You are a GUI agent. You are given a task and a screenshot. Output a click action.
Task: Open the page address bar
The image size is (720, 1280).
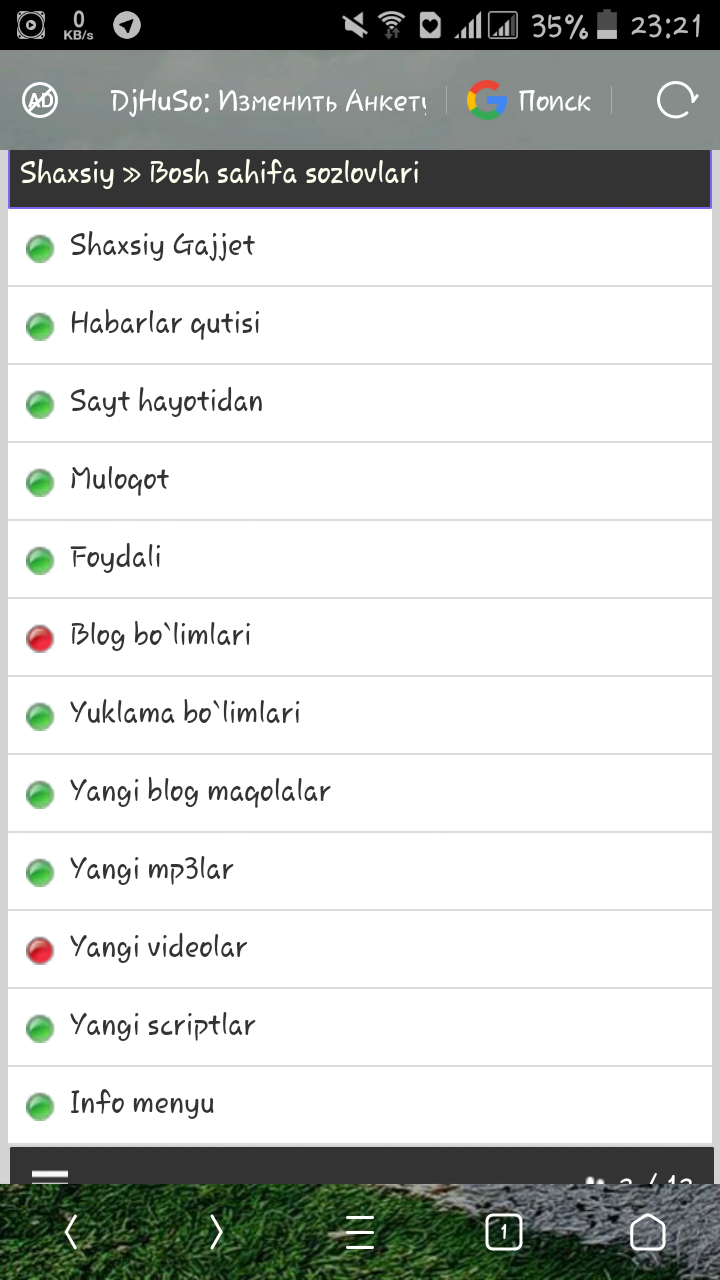[x=268, y=101]
